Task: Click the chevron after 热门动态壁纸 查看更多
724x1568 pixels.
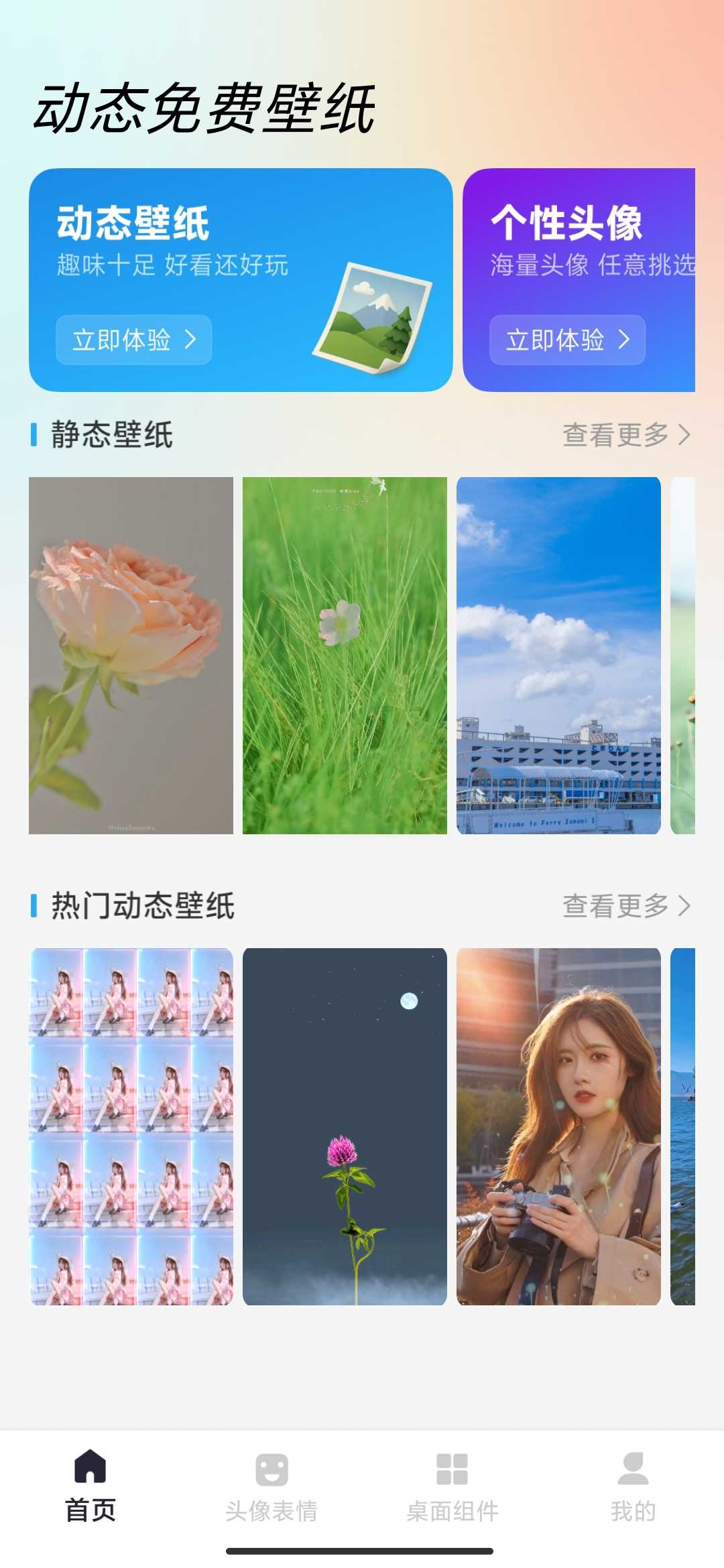Action: [686, 905]
